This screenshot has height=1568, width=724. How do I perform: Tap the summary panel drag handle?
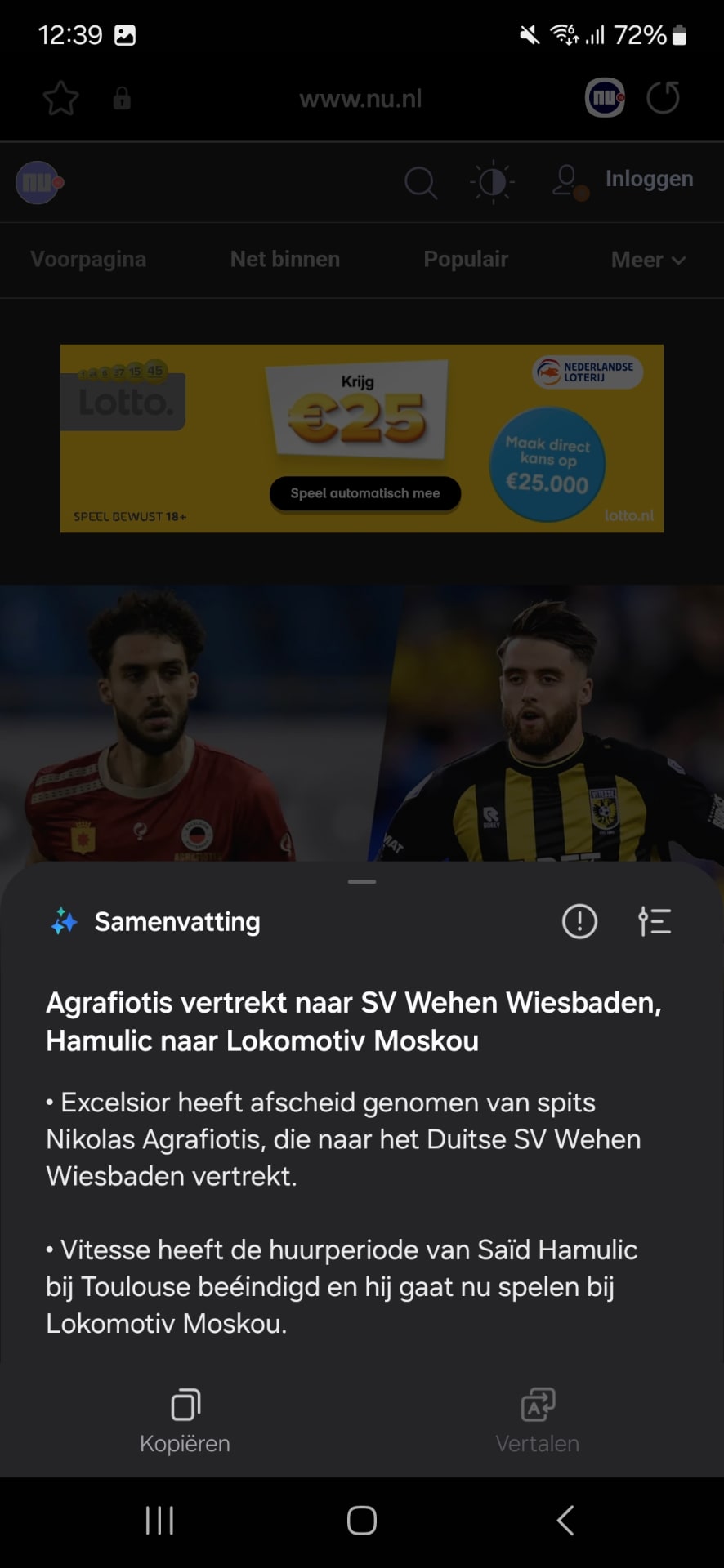pyautogui.click(x=362, y=882)
